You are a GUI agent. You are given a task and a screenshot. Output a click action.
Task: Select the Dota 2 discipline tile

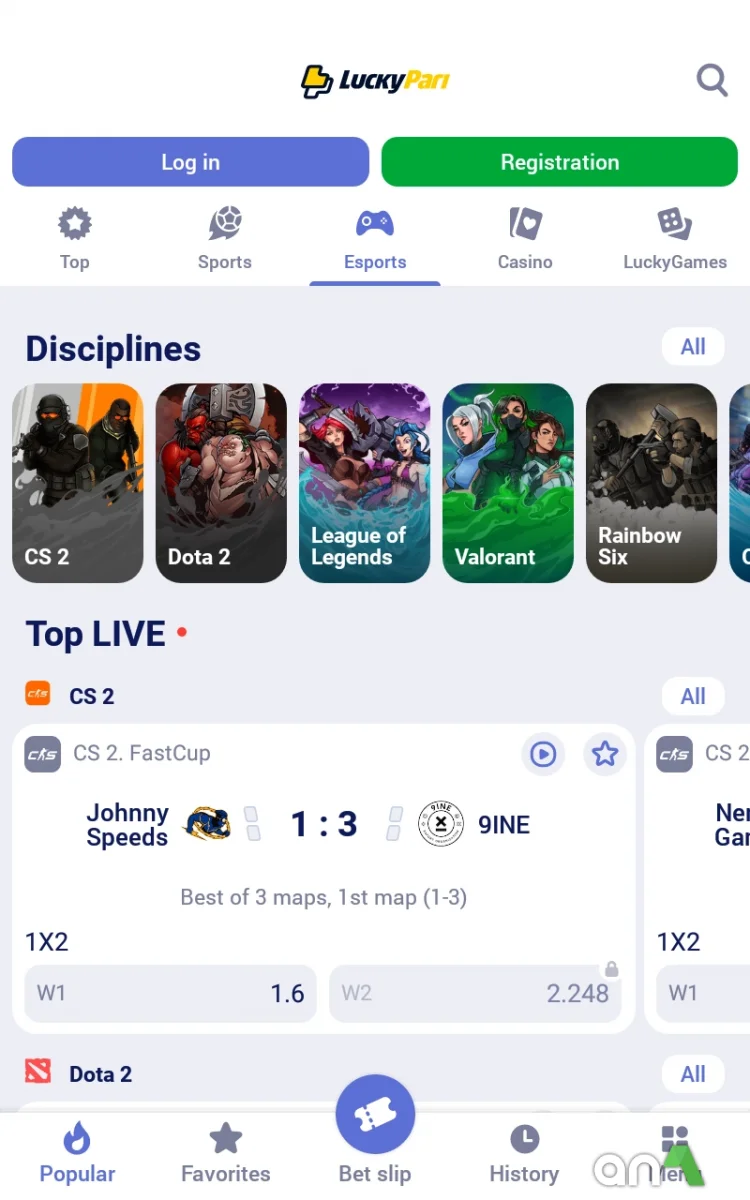click(221, 483)
